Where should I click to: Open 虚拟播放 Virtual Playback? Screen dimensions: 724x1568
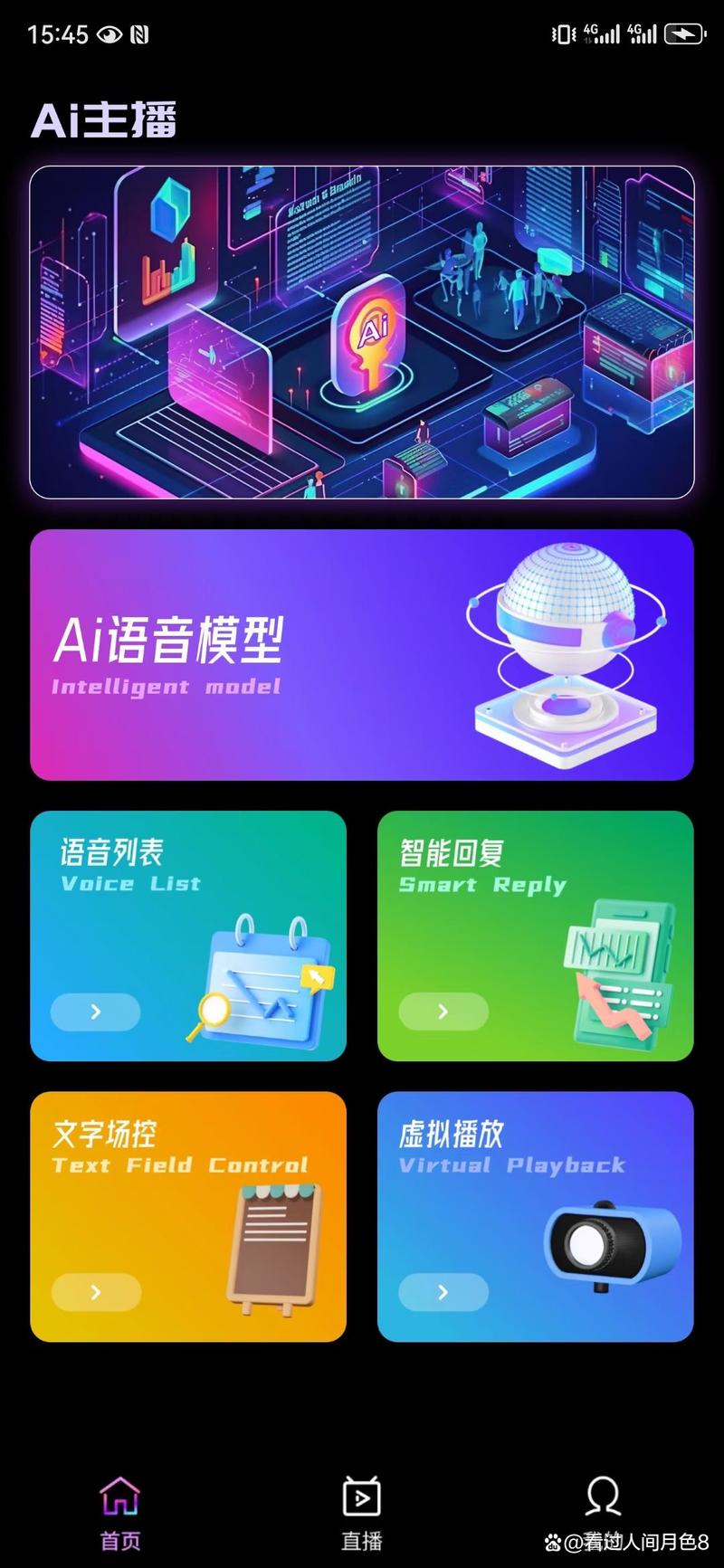535,1216
